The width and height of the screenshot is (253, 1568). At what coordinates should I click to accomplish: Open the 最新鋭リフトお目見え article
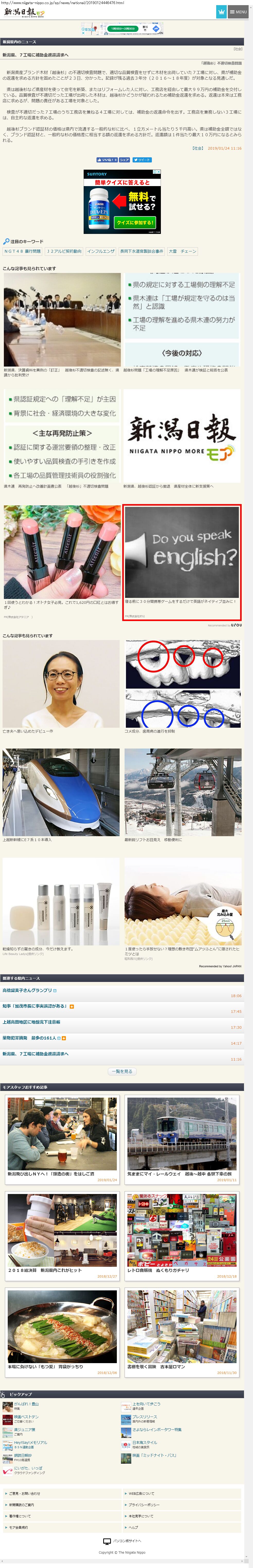point(182,792)
